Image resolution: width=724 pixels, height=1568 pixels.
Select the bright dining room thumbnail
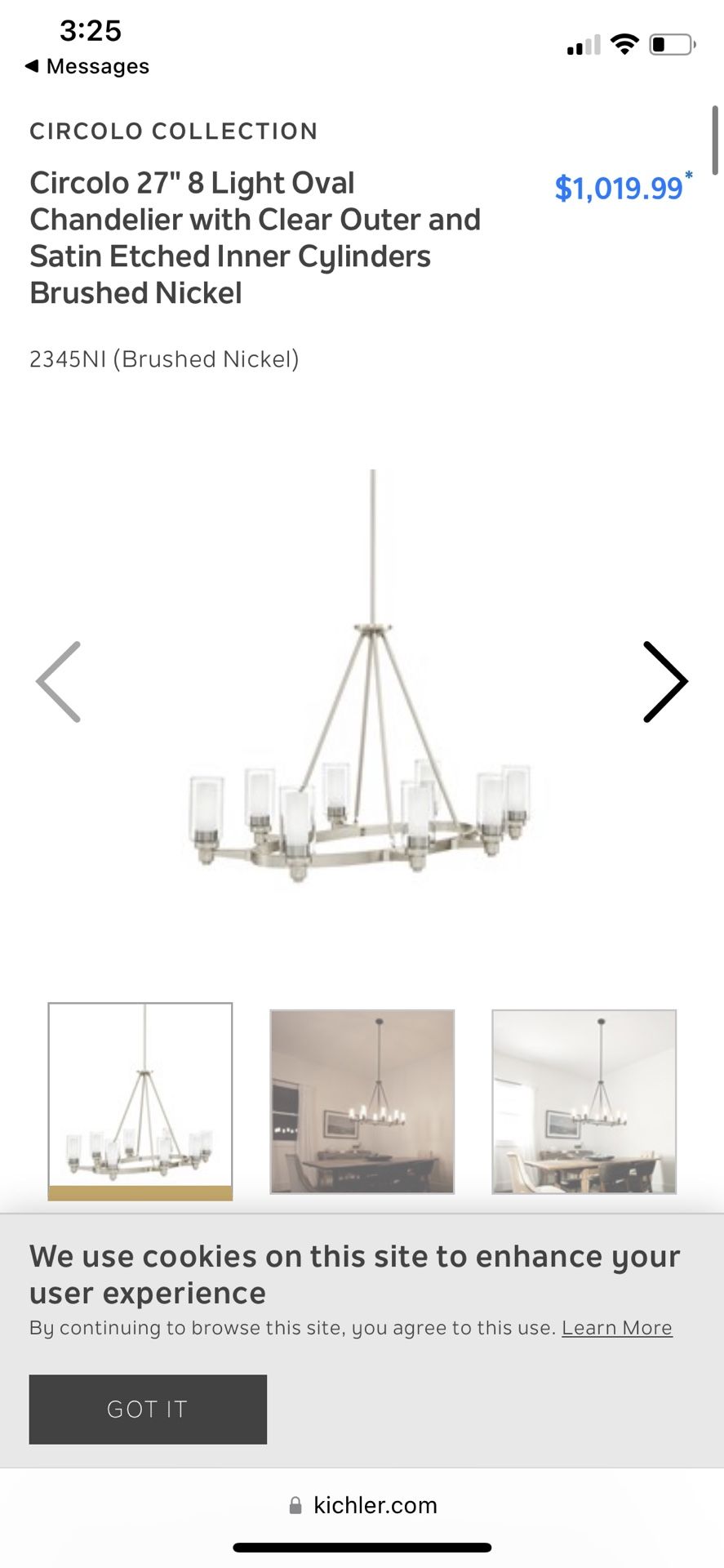click(x=584, y=1102)
